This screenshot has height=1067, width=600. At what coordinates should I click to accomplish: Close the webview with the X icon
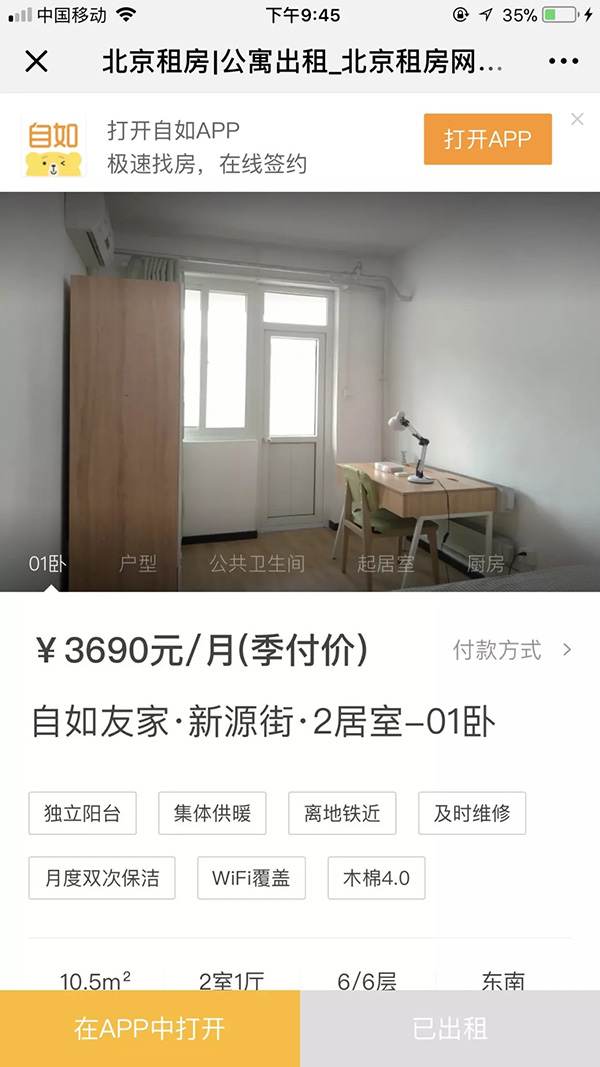click(x=37, y=62)
